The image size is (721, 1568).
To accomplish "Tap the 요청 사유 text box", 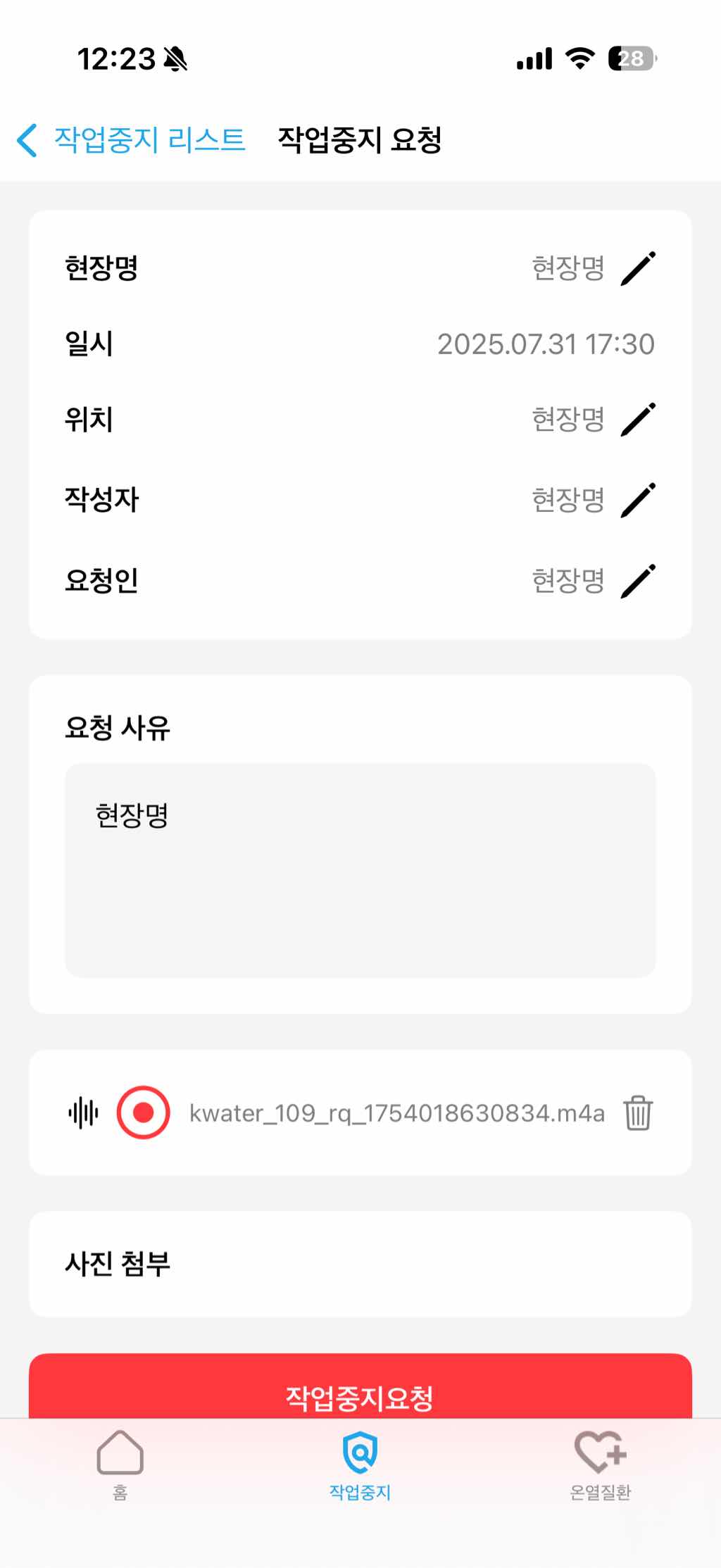I will point(360,870).
